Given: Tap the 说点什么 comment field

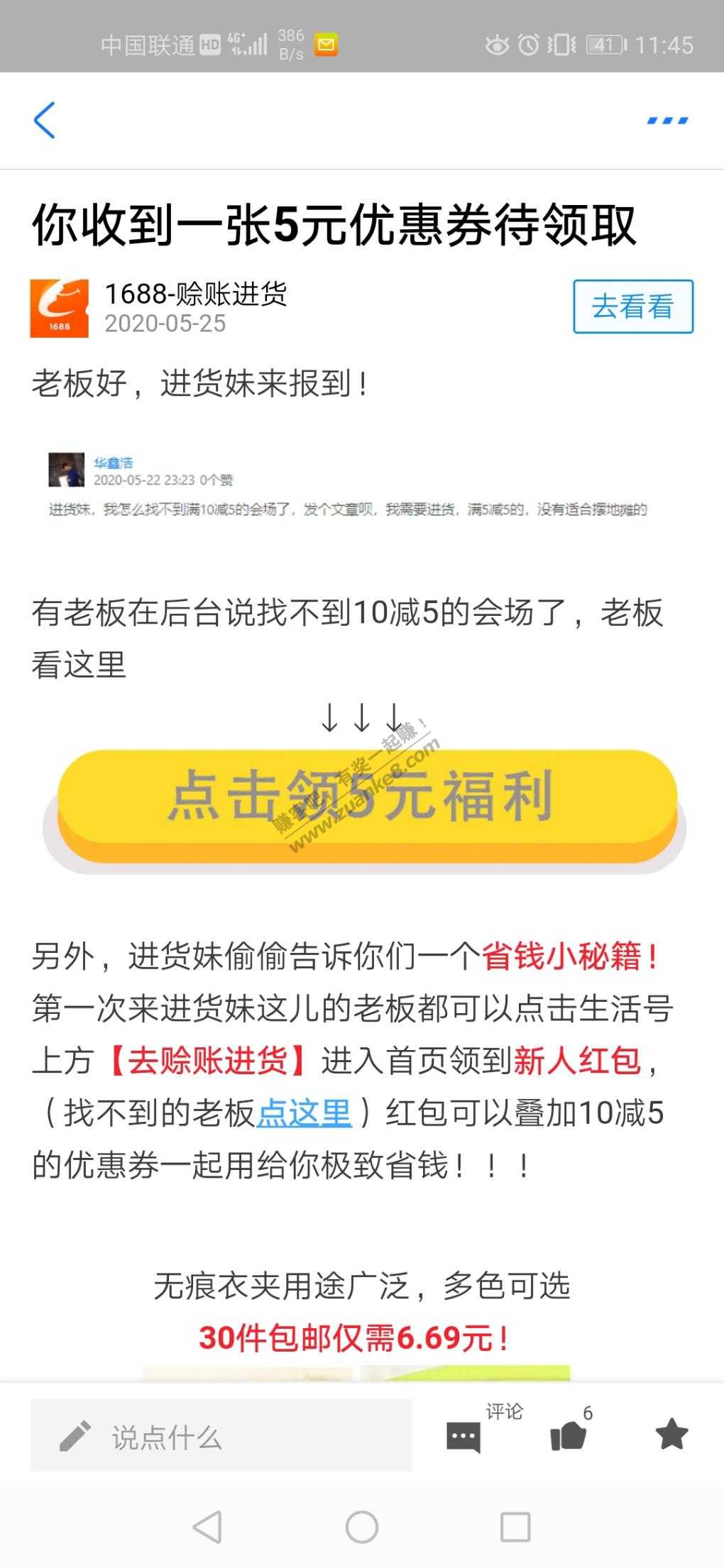Looking at the screenshot, I should 221,1437.
